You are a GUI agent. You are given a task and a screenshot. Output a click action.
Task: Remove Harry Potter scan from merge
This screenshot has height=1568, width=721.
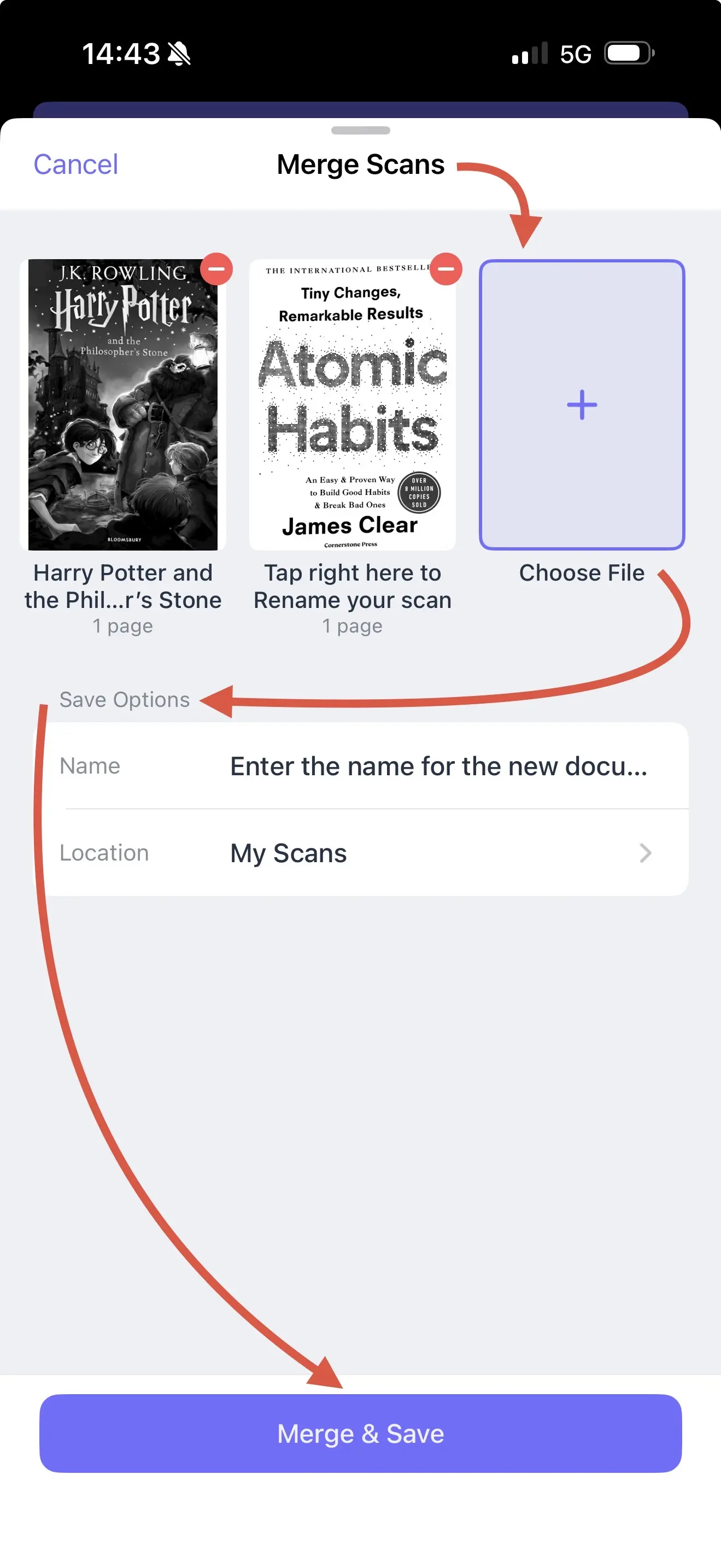(x=216, y=268)
